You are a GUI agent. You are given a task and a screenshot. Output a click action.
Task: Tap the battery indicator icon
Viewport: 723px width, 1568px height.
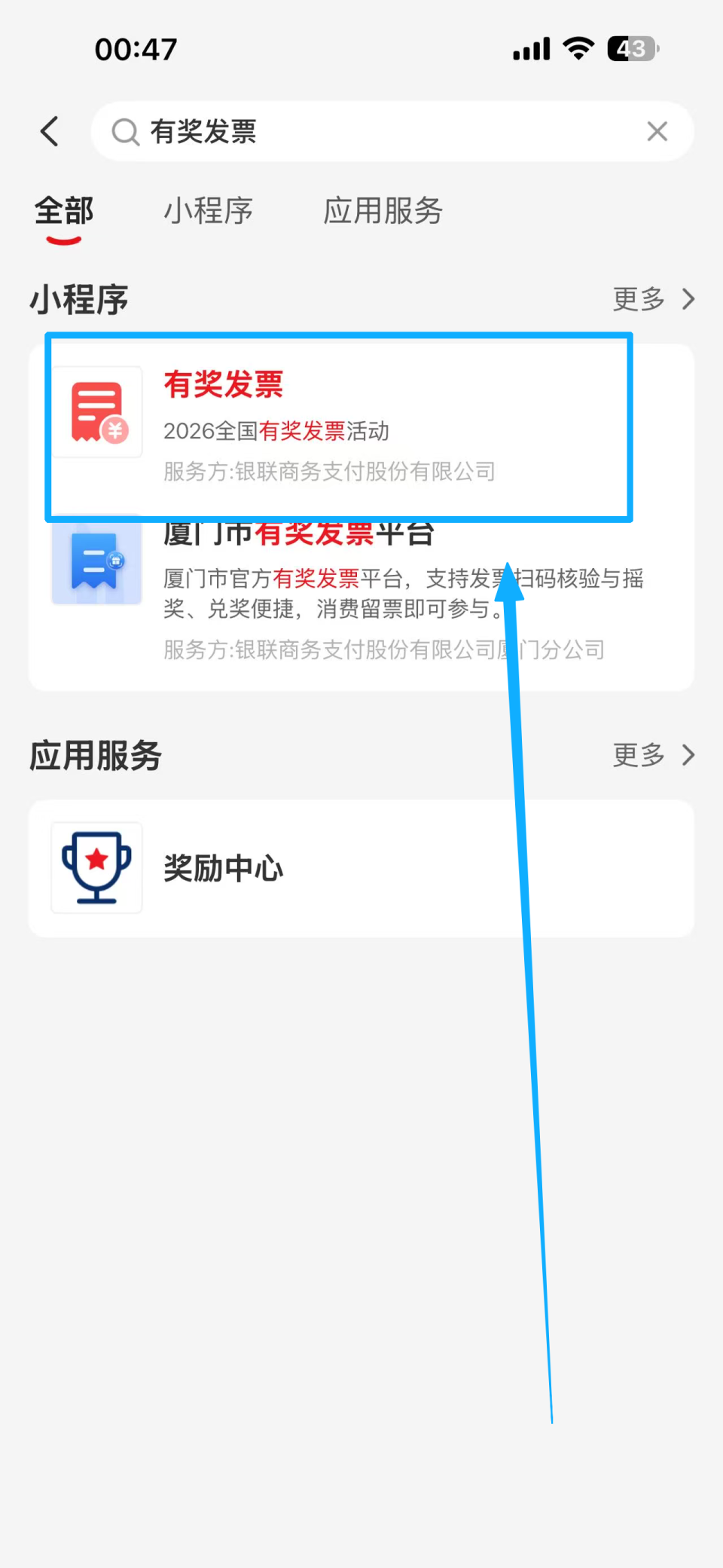pos(633,47)
